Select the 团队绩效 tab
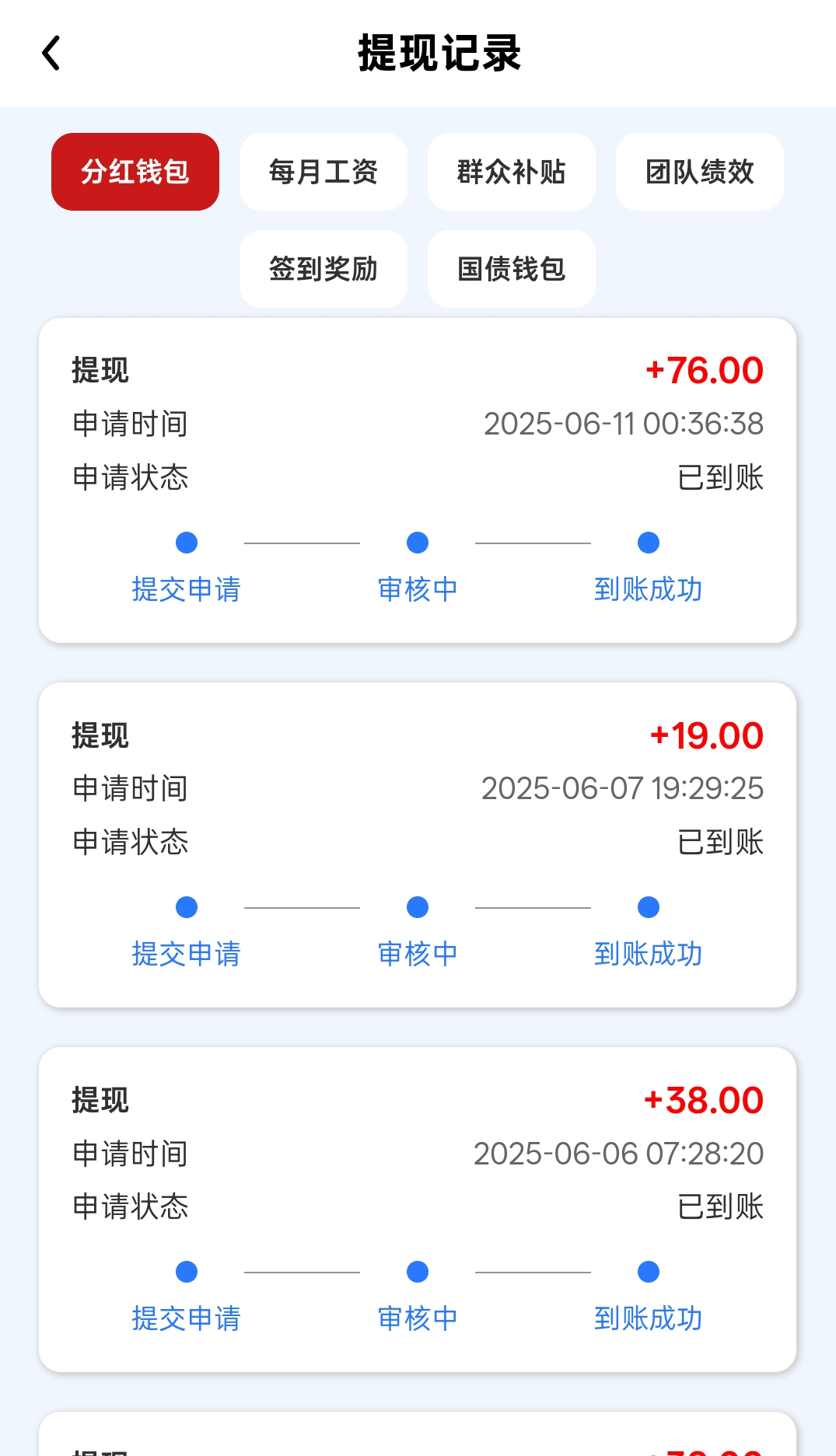836x1456 pixels. 699,172
